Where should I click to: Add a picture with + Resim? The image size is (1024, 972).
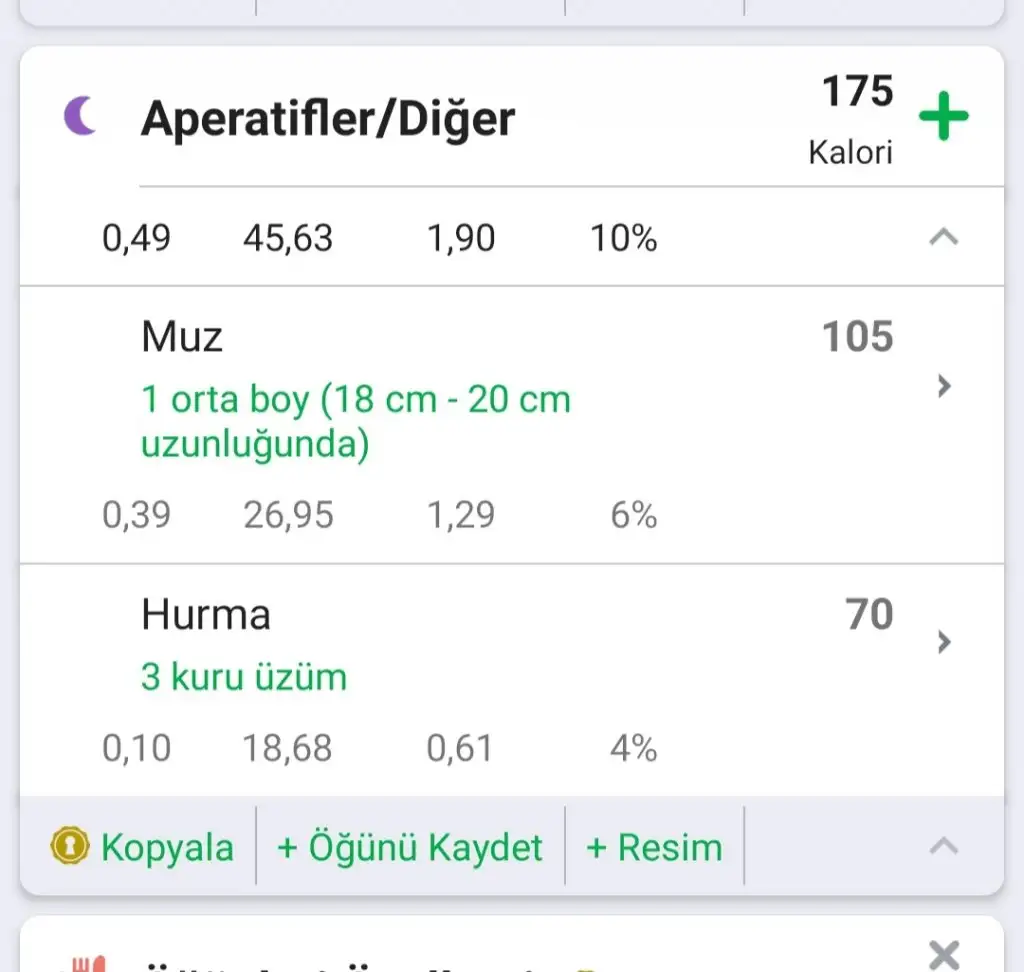654,848
